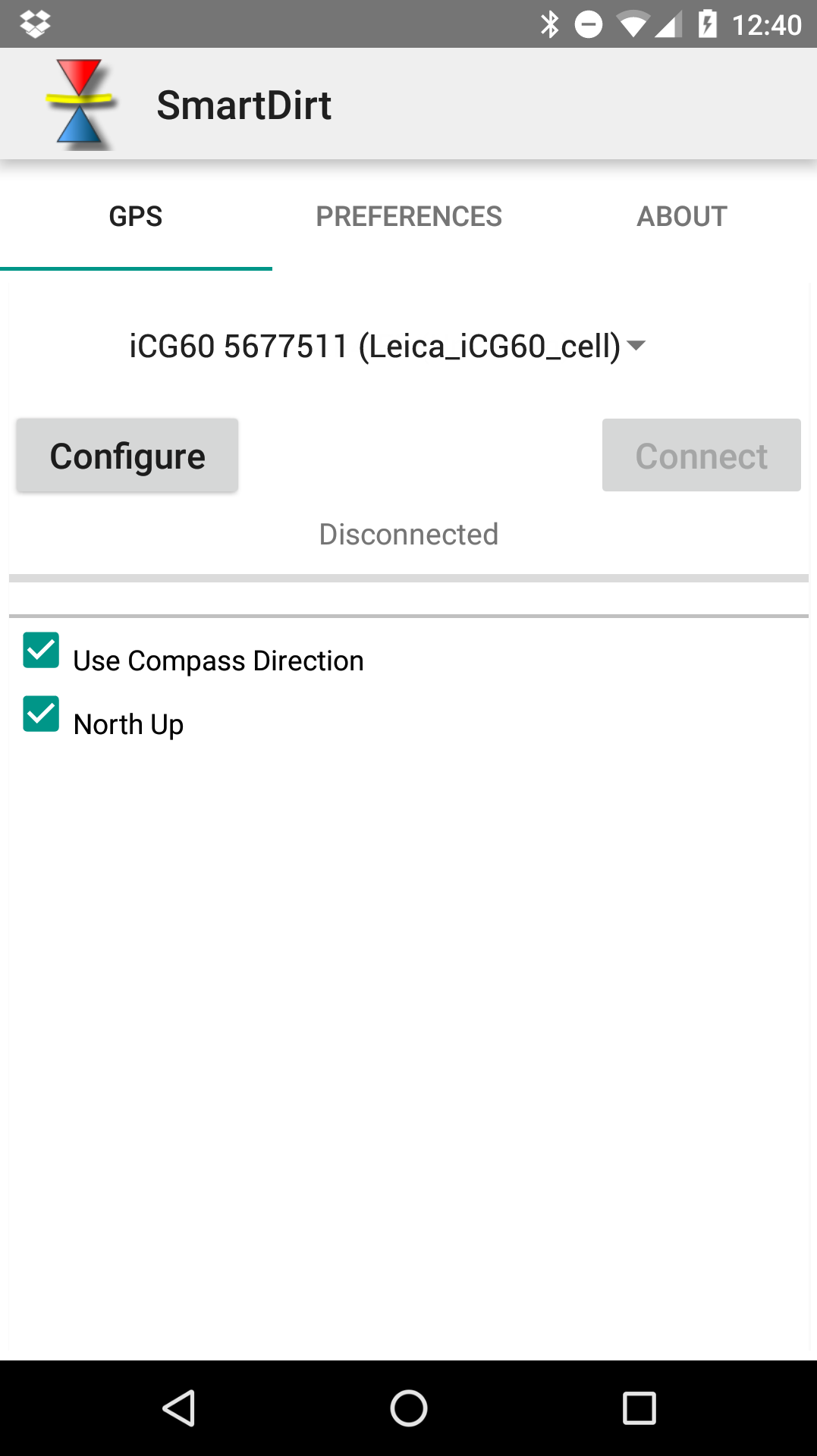This screenshot has width=817, height=1456.
Task: Click the SmartDirt app logo
Action: pos(82,103)
